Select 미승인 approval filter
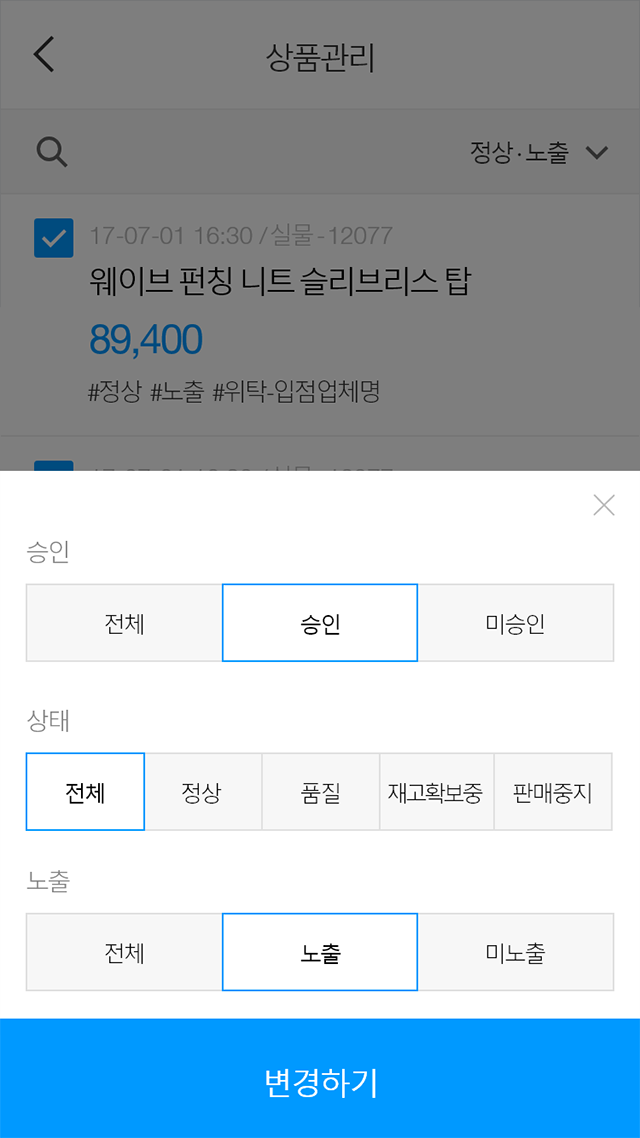This screenshot has width=640, height=1138. (516, 623)
